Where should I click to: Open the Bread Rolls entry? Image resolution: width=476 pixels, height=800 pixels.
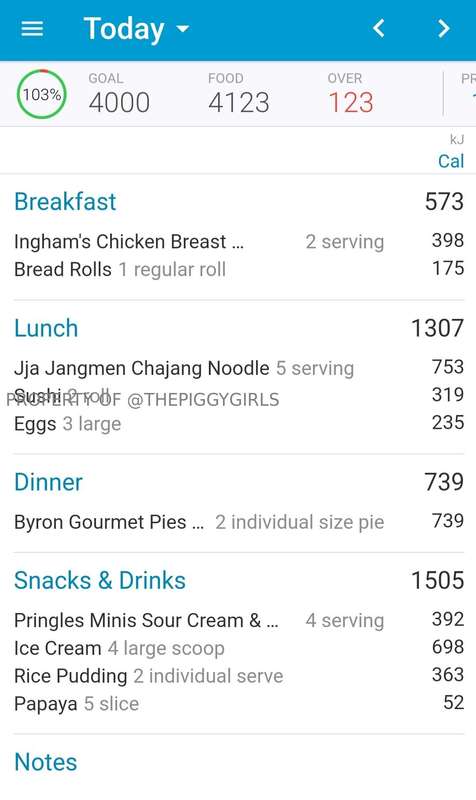click(239, 269)
